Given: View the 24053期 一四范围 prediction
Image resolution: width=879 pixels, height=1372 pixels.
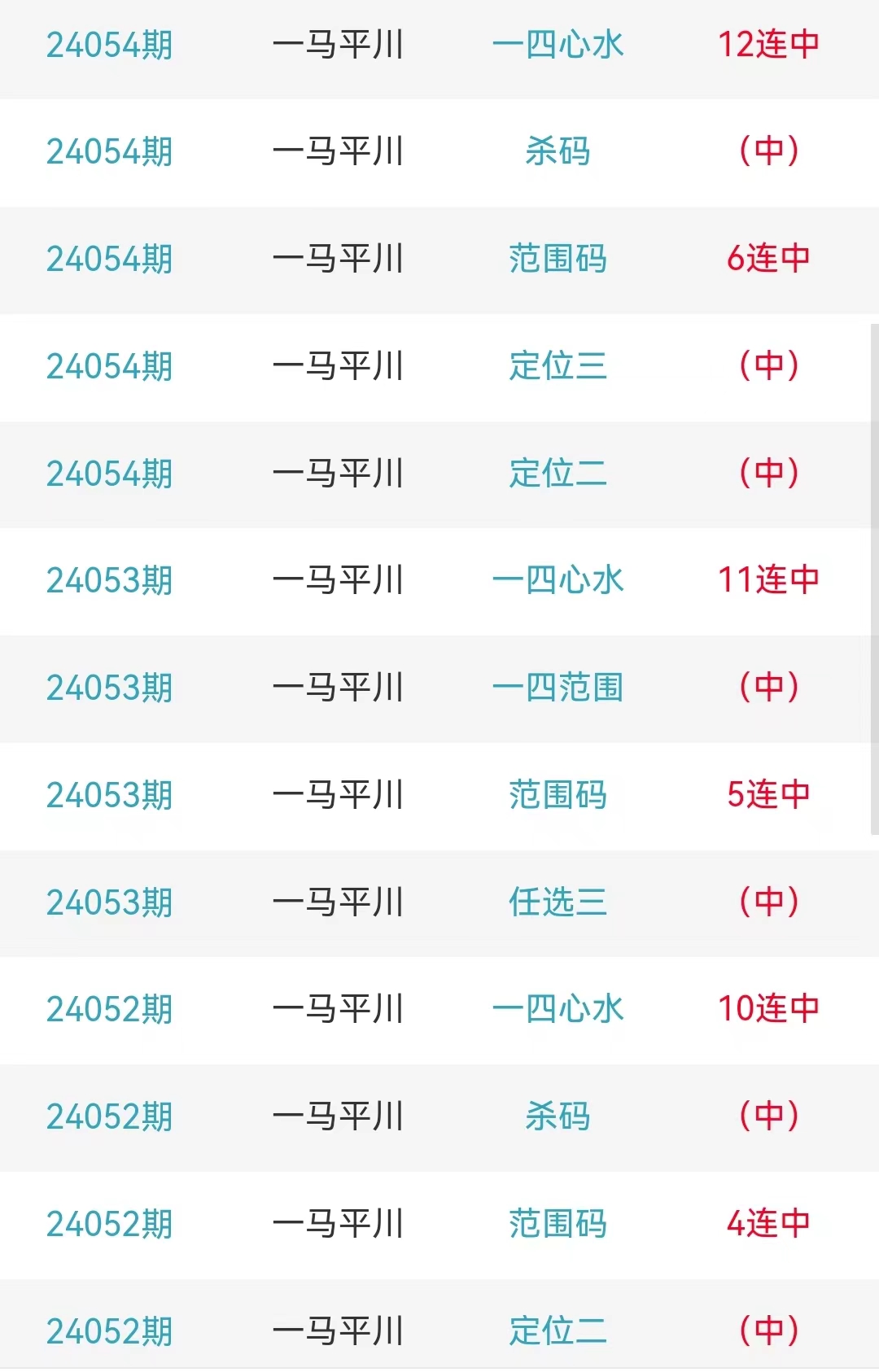Looking at the screenshot, I should (558, 688).
